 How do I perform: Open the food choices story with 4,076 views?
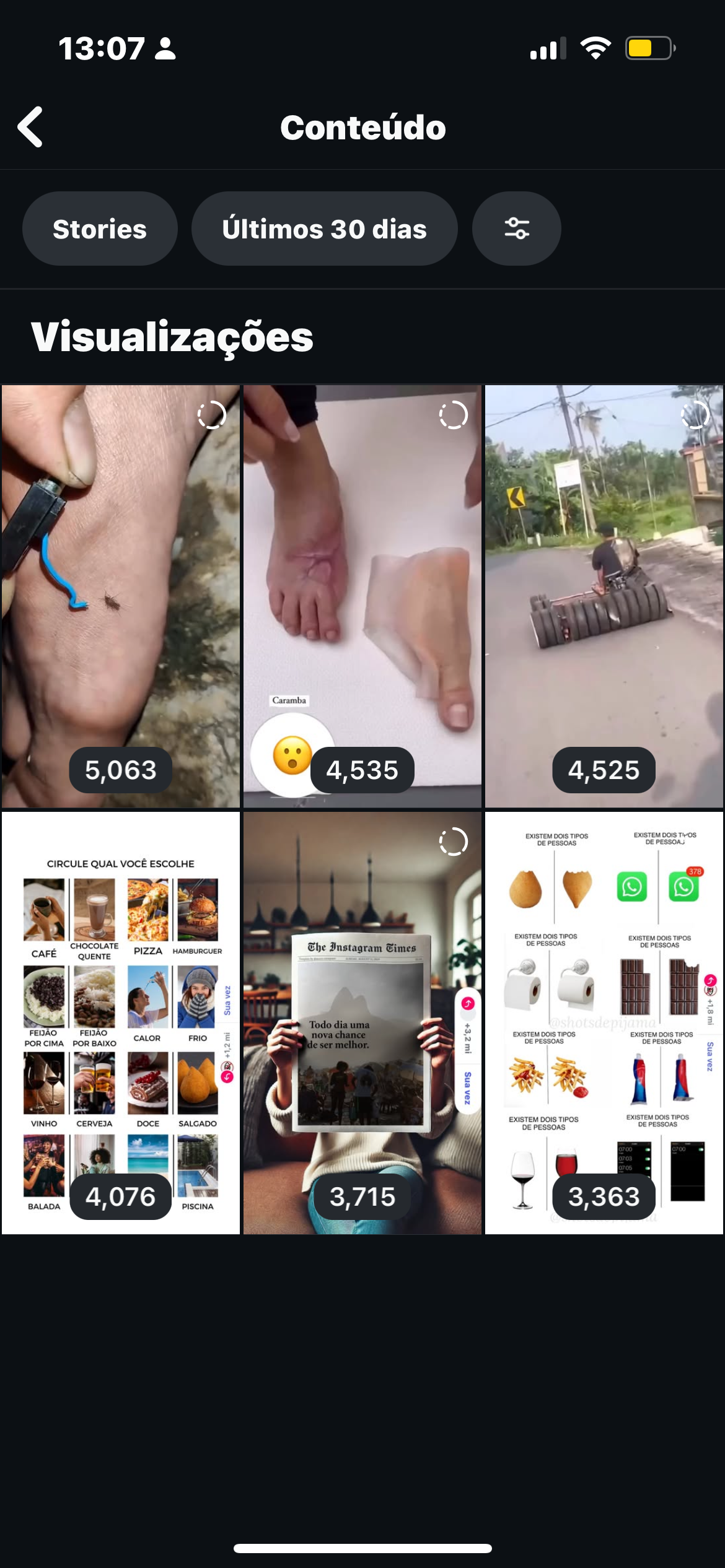click(x=121, y=1023)
